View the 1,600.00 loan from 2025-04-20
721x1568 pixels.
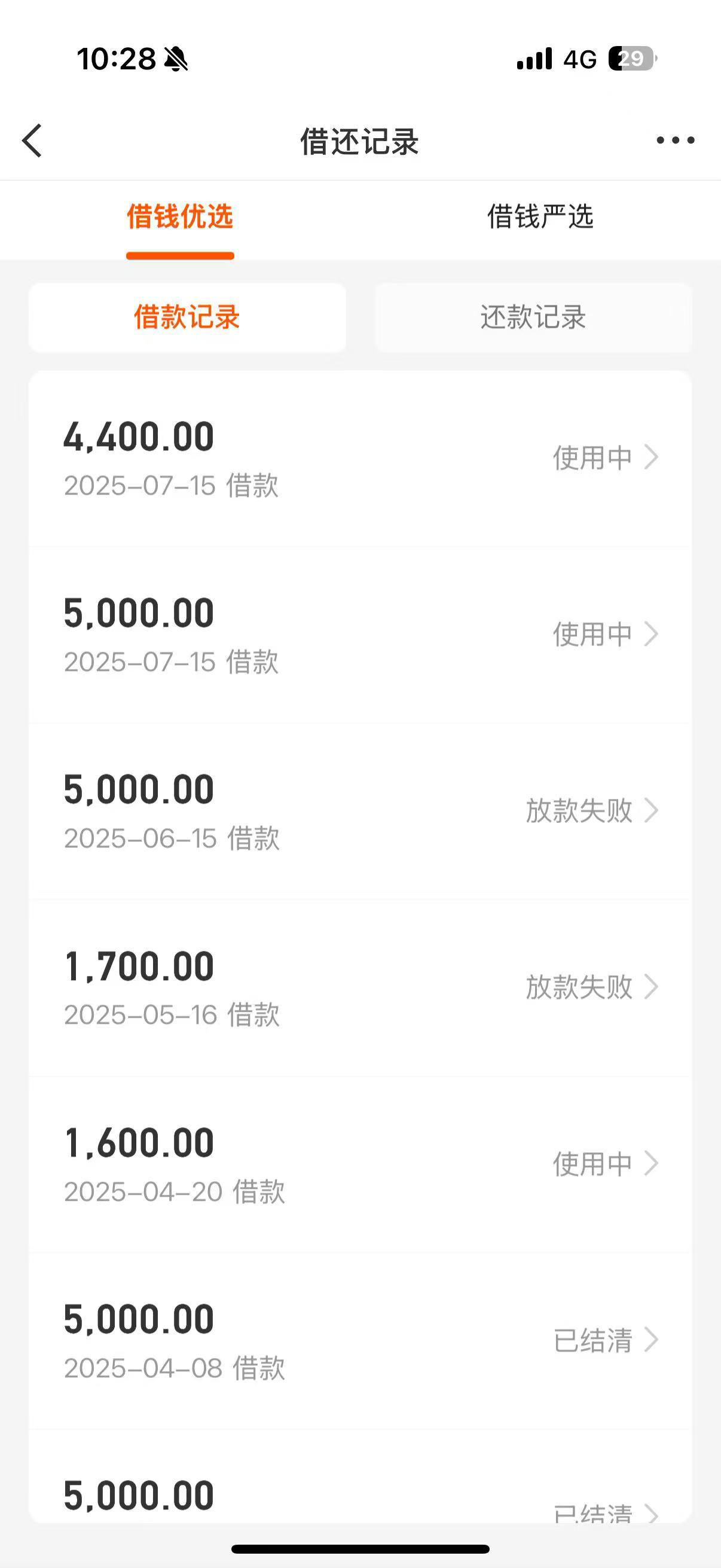(360, 1164)
